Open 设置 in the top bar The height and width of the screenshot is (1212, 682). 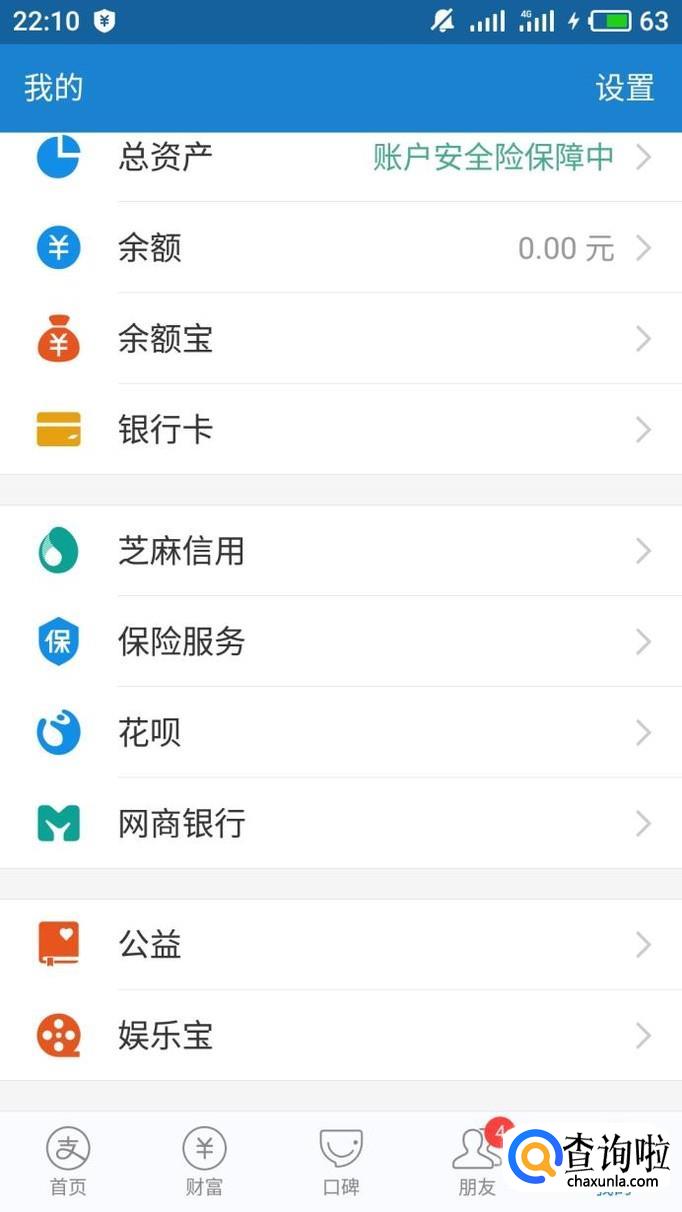(624, 88)
